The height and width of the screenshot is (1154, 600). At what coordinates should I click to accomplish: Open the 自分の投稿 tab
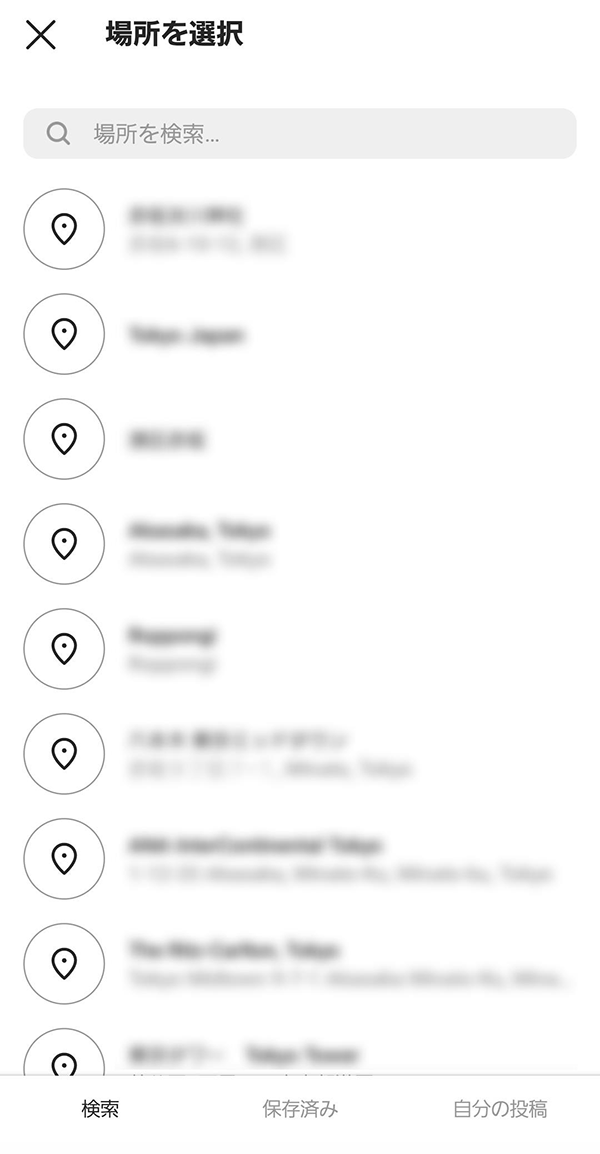pos(500,1109)
